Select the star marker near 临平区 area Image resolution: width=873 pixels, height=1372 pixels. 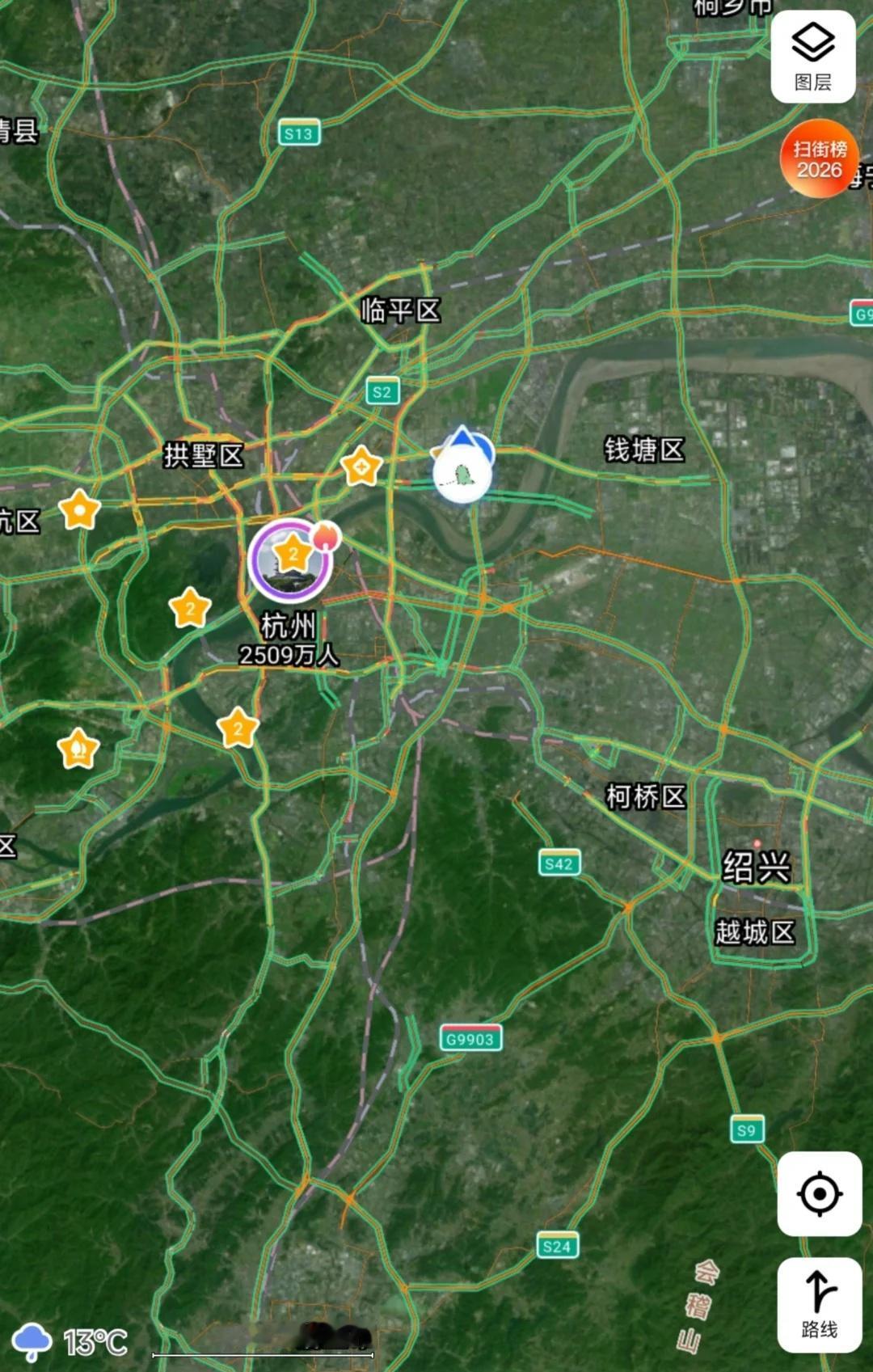tap(361, 466)
